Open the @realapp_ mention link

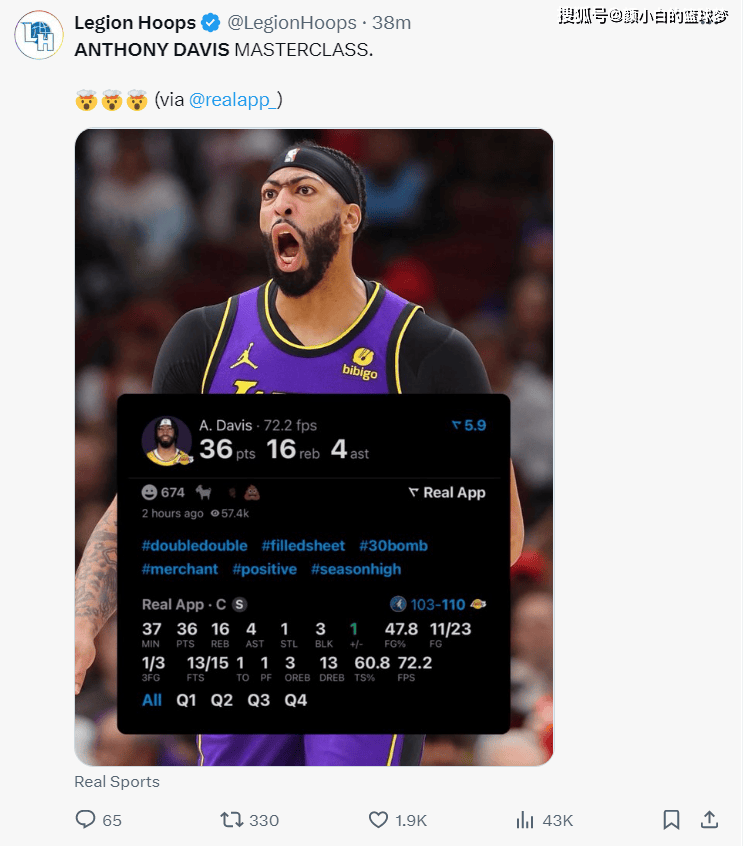click(235, 100)
